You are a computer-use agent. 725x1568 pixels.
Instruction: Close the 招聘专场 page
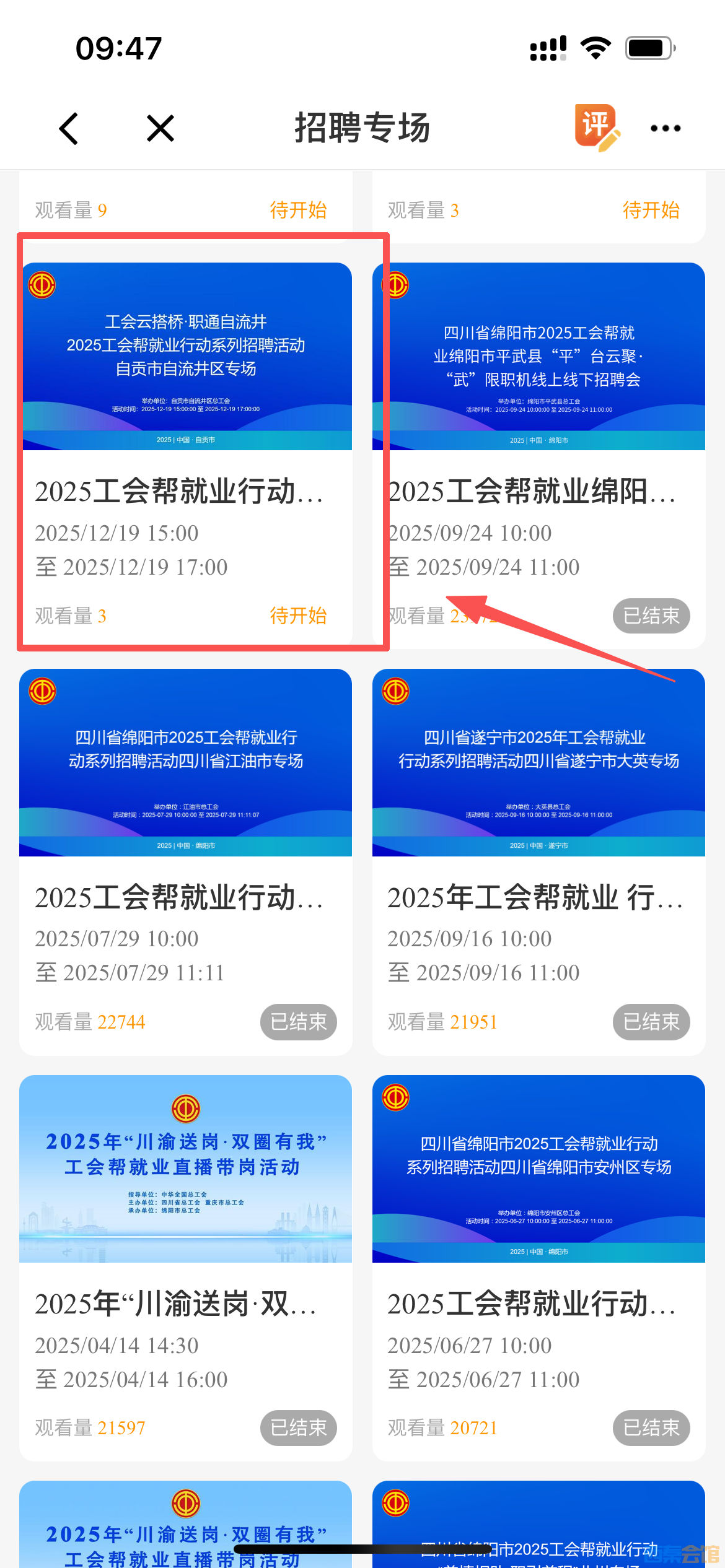(x=160, y=128)
